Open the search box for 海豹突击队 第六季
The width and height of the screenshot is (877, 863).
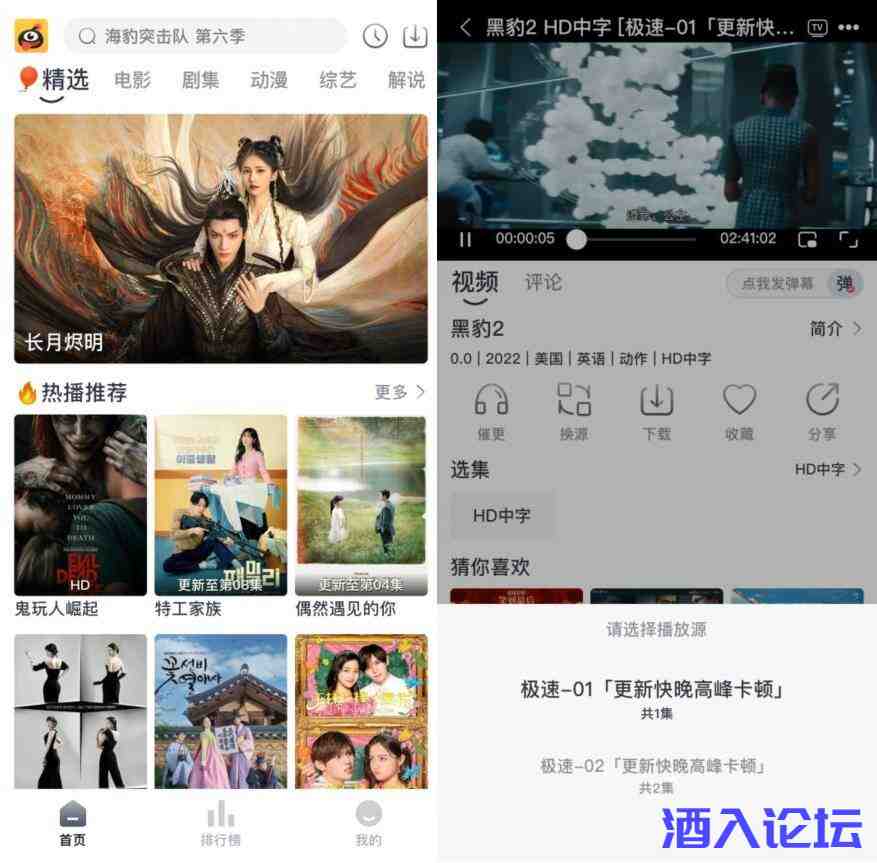(x=205, y=36)
